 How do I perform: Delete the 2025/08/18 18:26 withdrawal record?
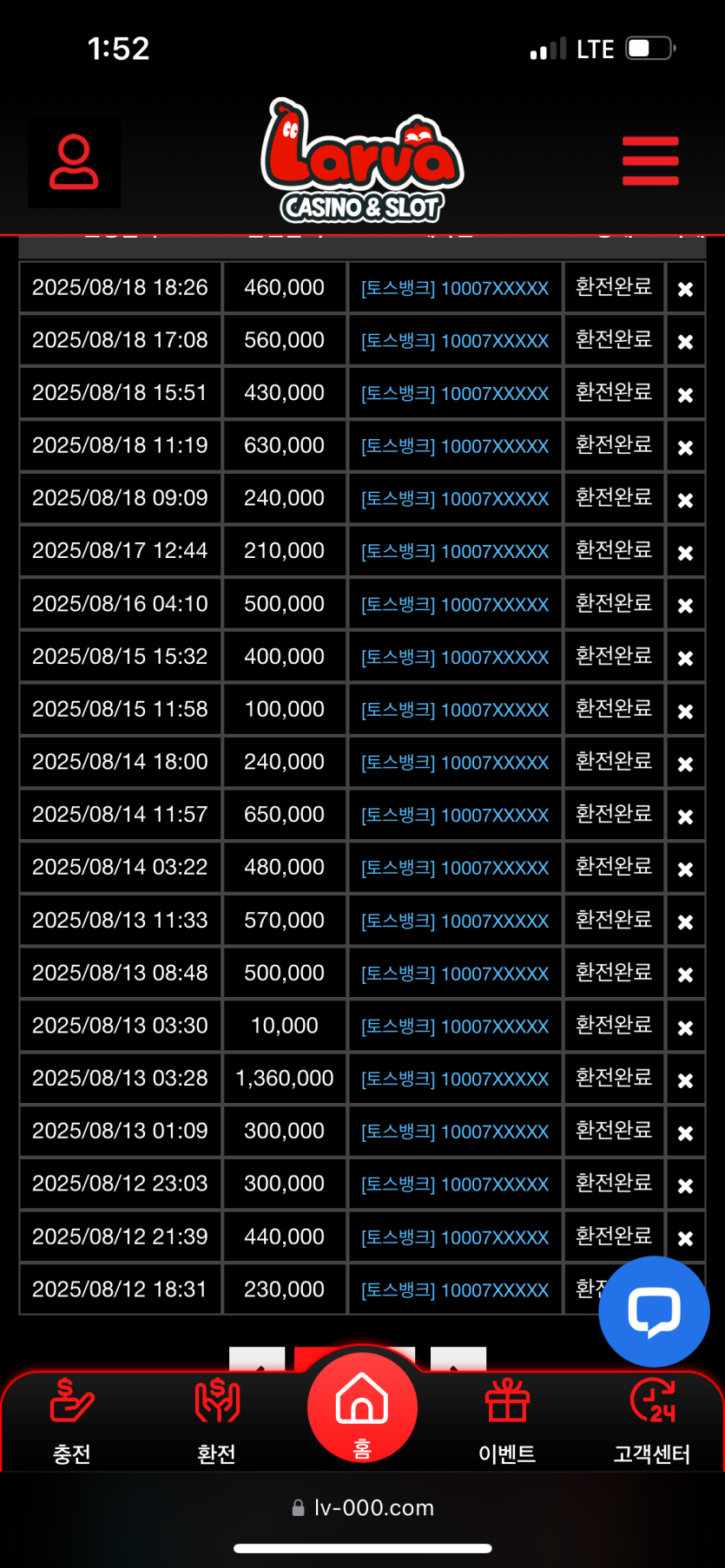pyautogui.click(x=685, y=289)
